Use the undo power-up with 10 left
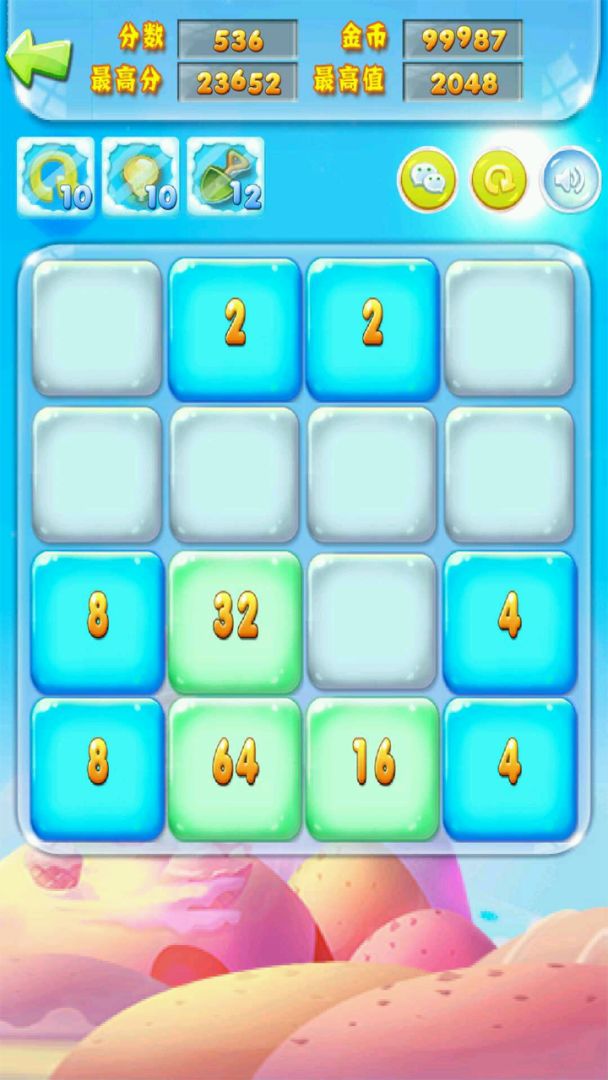608x1080 pixels. (x=55, y=178)
